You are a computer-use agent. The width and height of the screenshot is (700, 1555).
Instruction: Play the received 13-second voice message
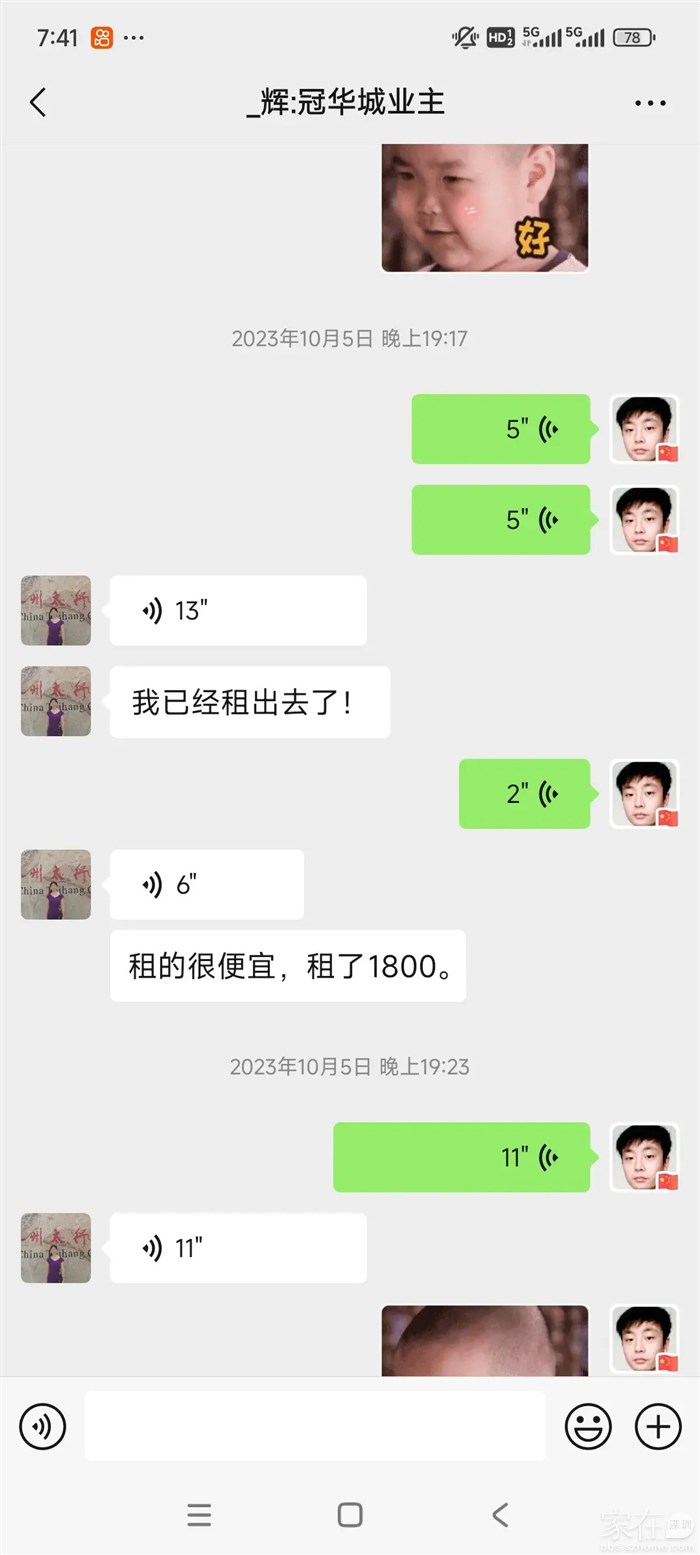coord(238,611)
